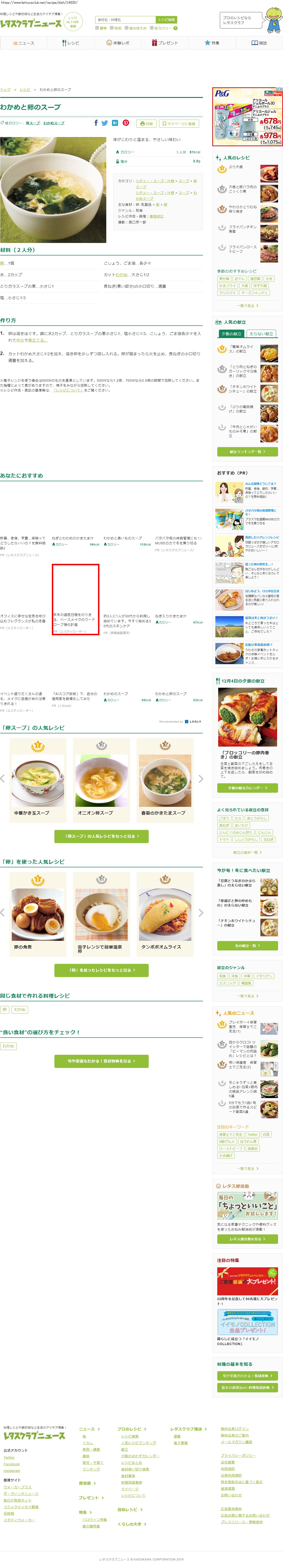Go to the プレゼント navigation item
The width and height of the screenshot is (283, 1568).
pos(165,43)
